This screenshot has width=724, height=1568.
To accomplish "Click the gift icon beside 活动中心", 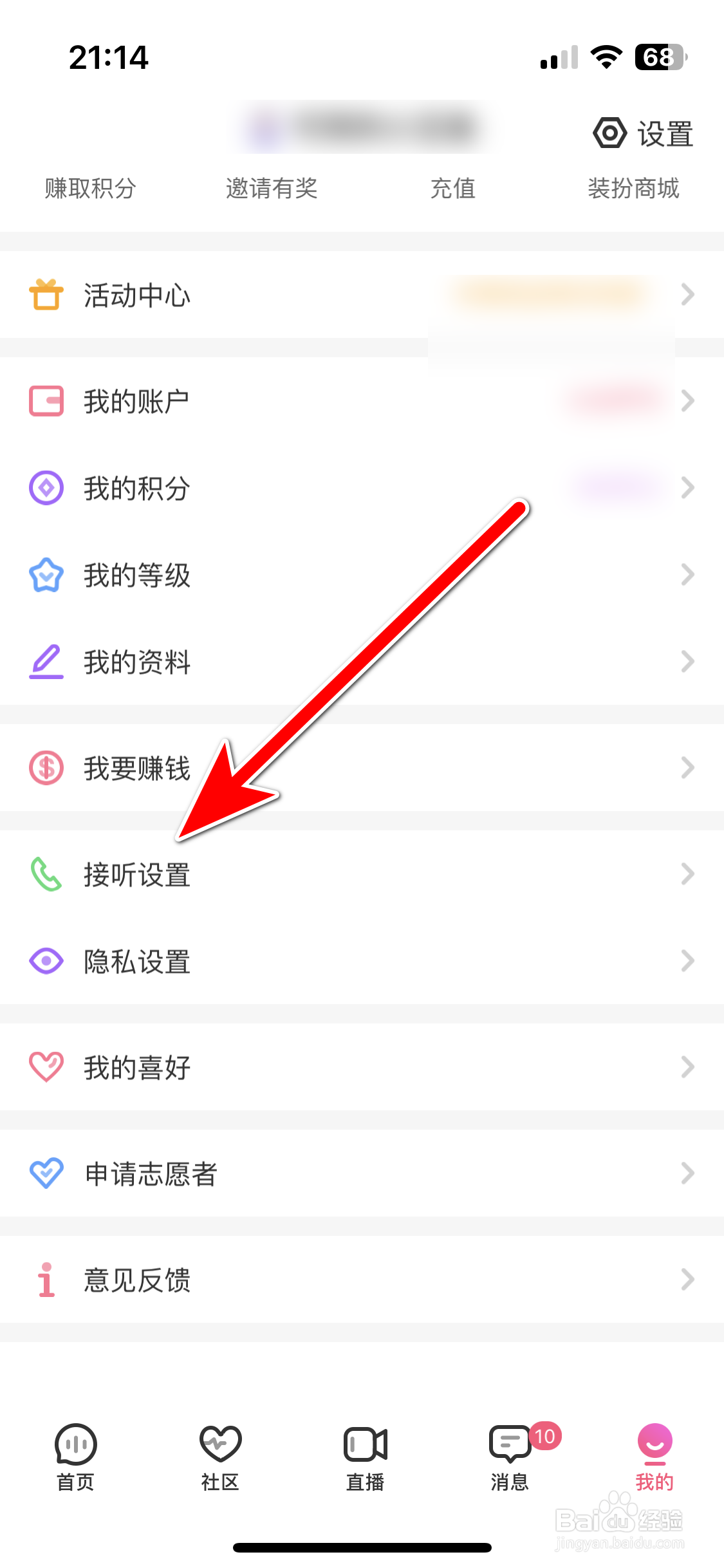I will pos(46,295).
